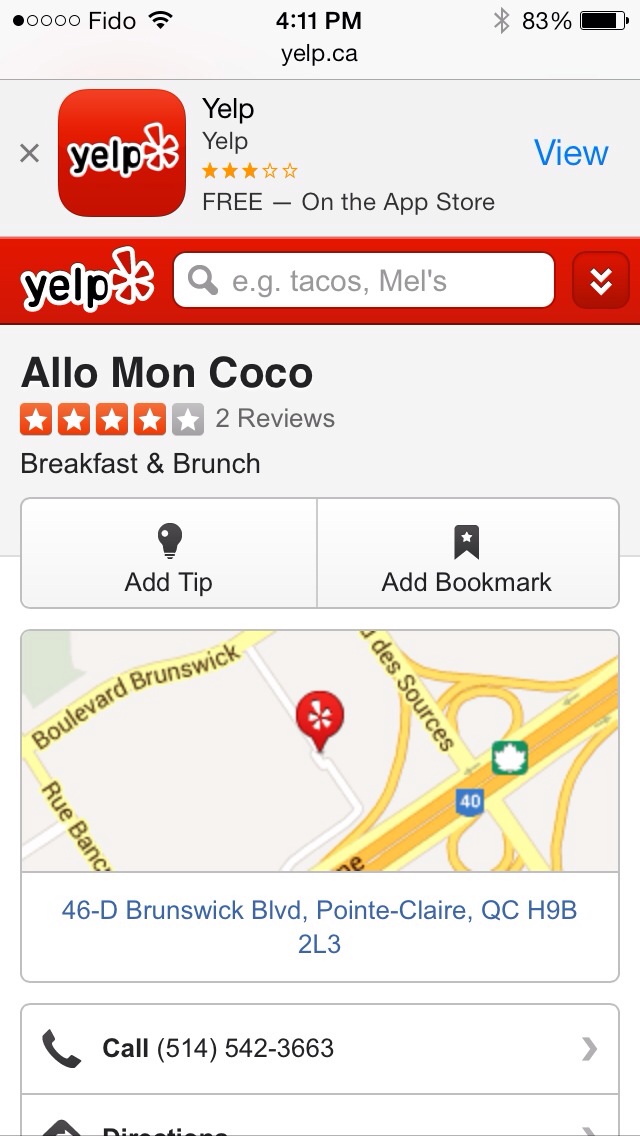The height and width of the screenshot is (1136, 640).
Task: Tap the Yelp logo in the red header
Action: click(87, 281)
